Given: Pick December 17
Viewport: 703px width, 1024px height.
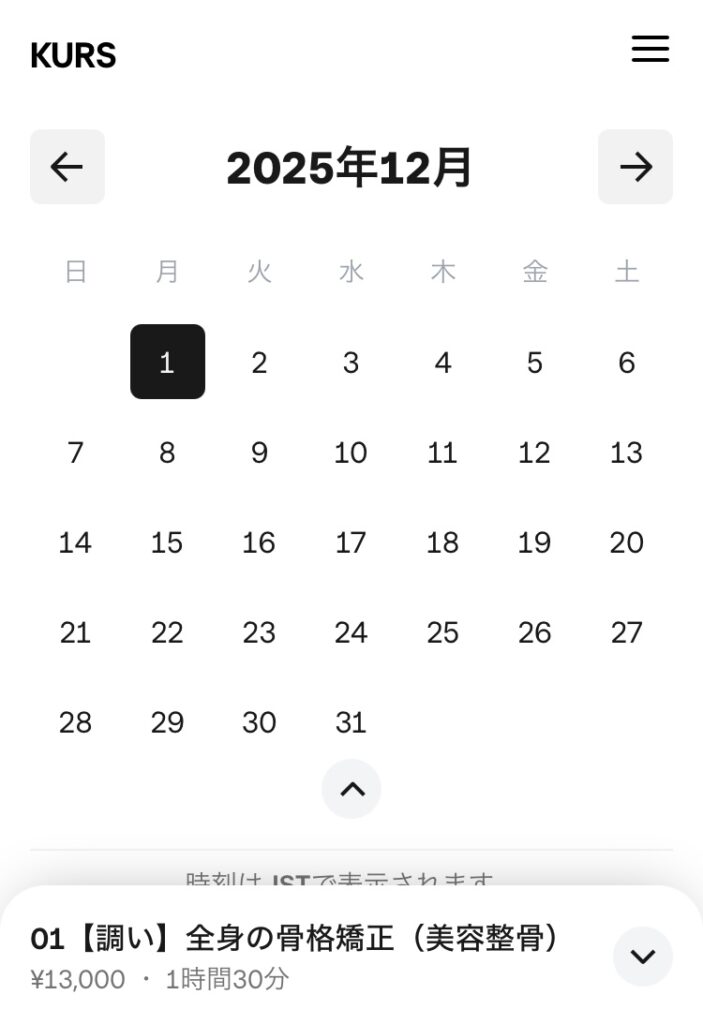Looking at the screenshot, I should [x=351, y=543].
